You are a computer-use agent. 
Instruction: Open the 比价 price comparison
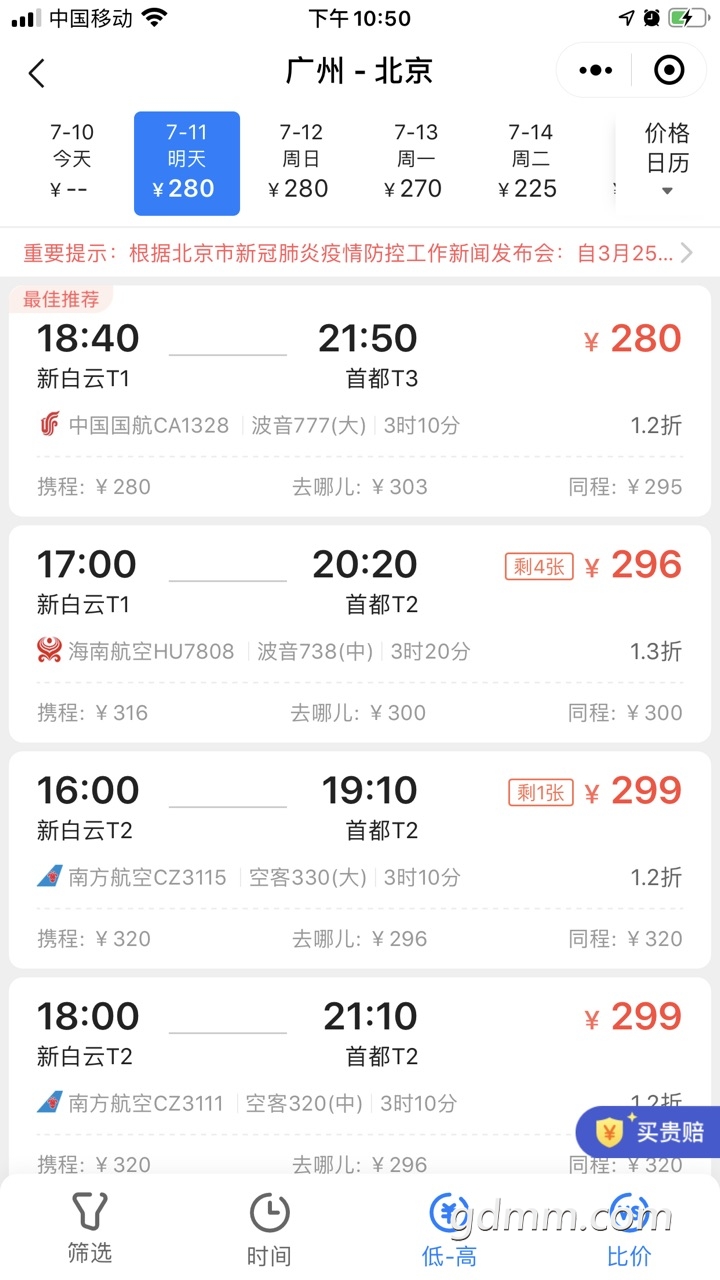629,1230
